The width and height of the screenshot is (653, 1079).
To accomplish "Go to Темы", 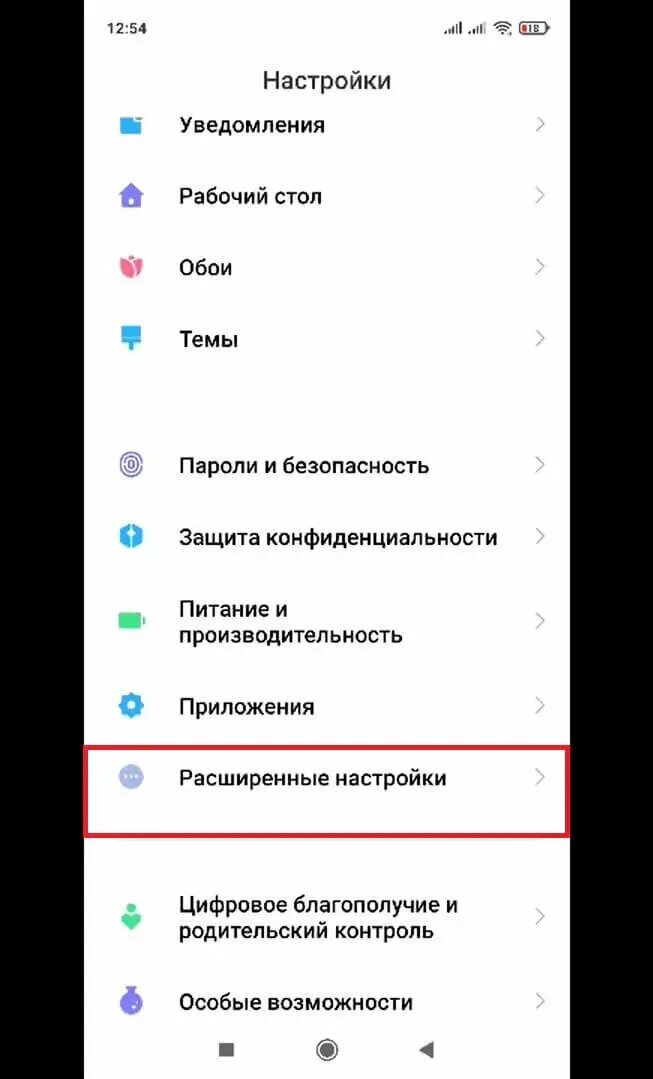I will tap(327, 339).
